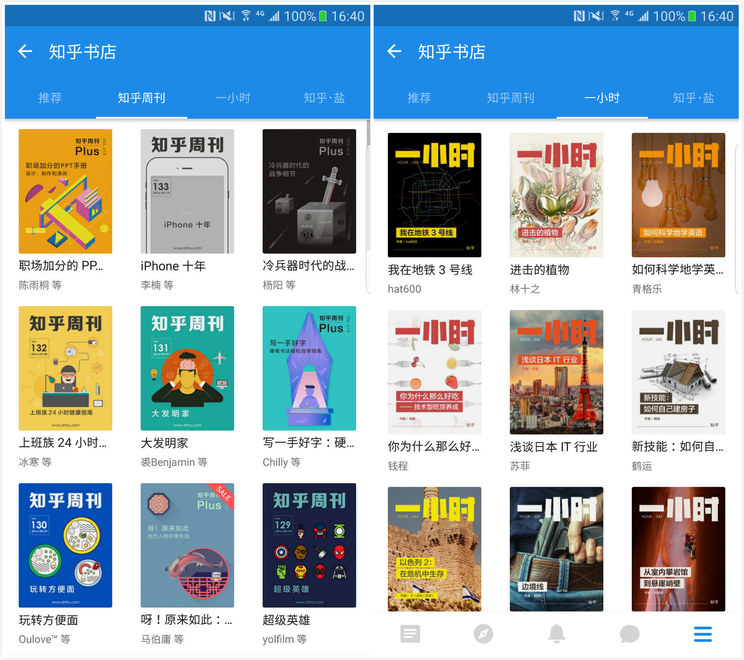Open 新技能：如何自己建房子 by 鹤运
This screenshot has width=744, height=660.
pyautogui.click(x=678, y=372)
